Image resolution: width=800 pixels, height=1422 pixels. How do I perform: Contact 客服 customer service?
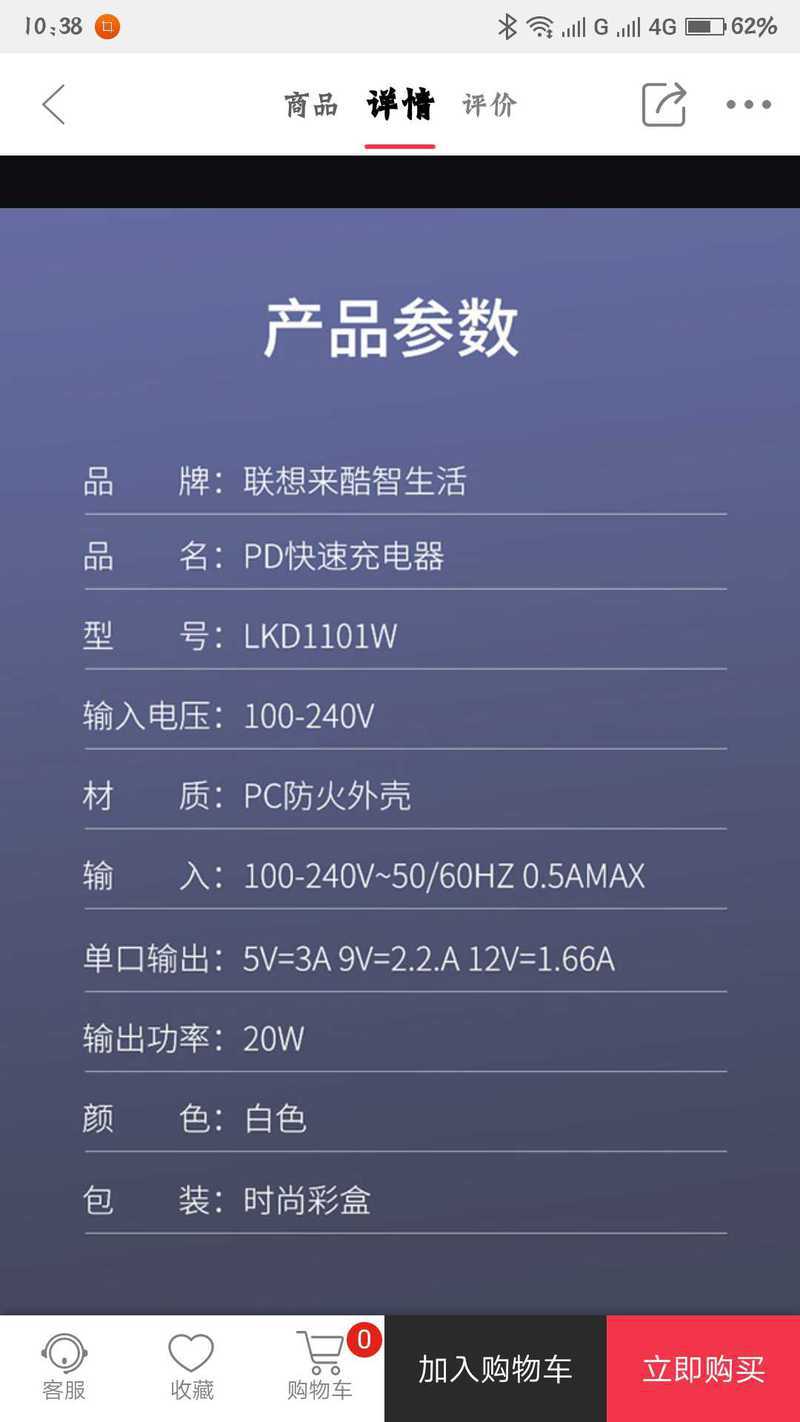click(64, 1367)
